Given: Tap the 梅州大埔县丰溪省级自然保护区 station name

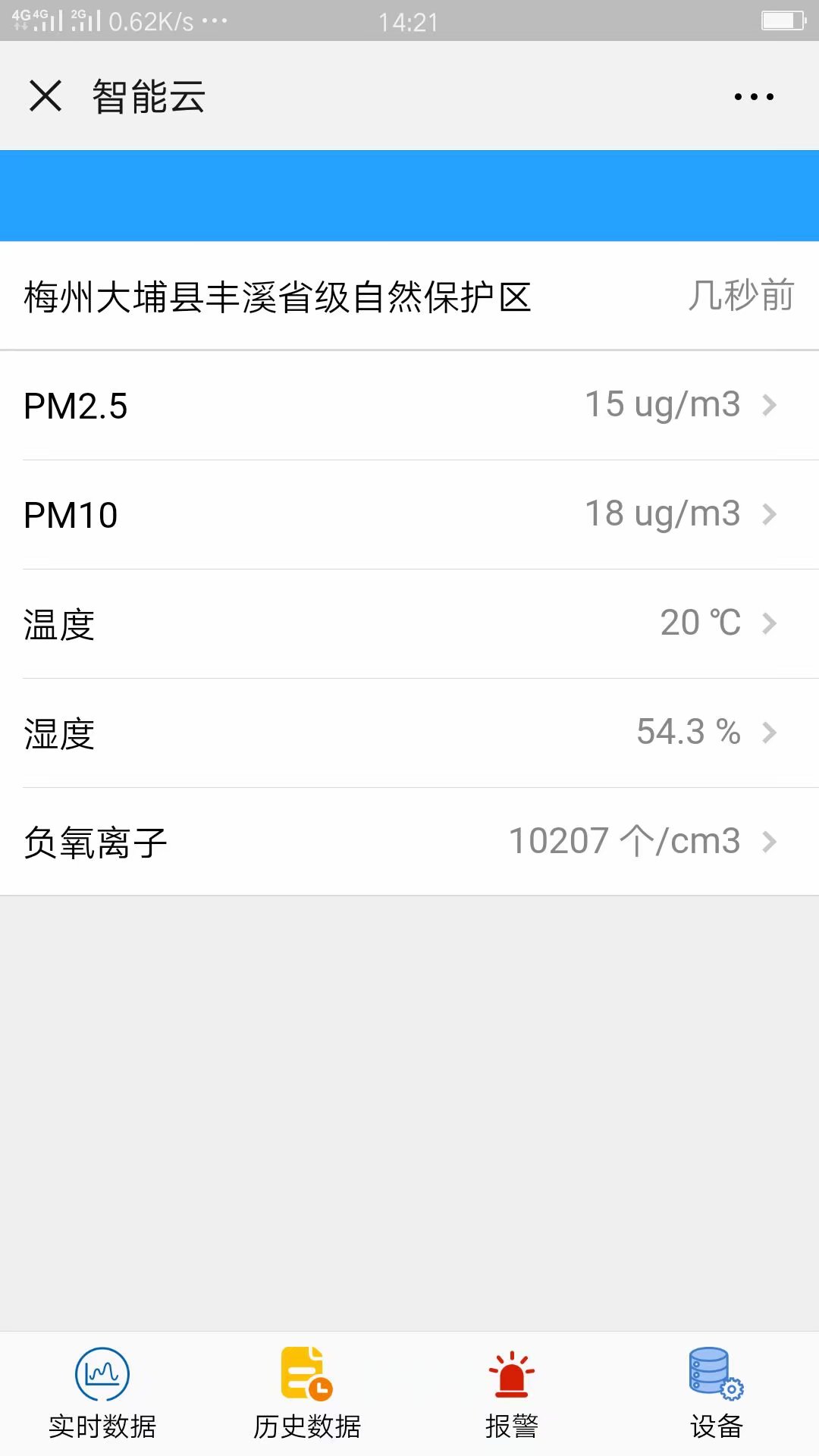Looking at the screenshot, I should (x=277, y=297).
